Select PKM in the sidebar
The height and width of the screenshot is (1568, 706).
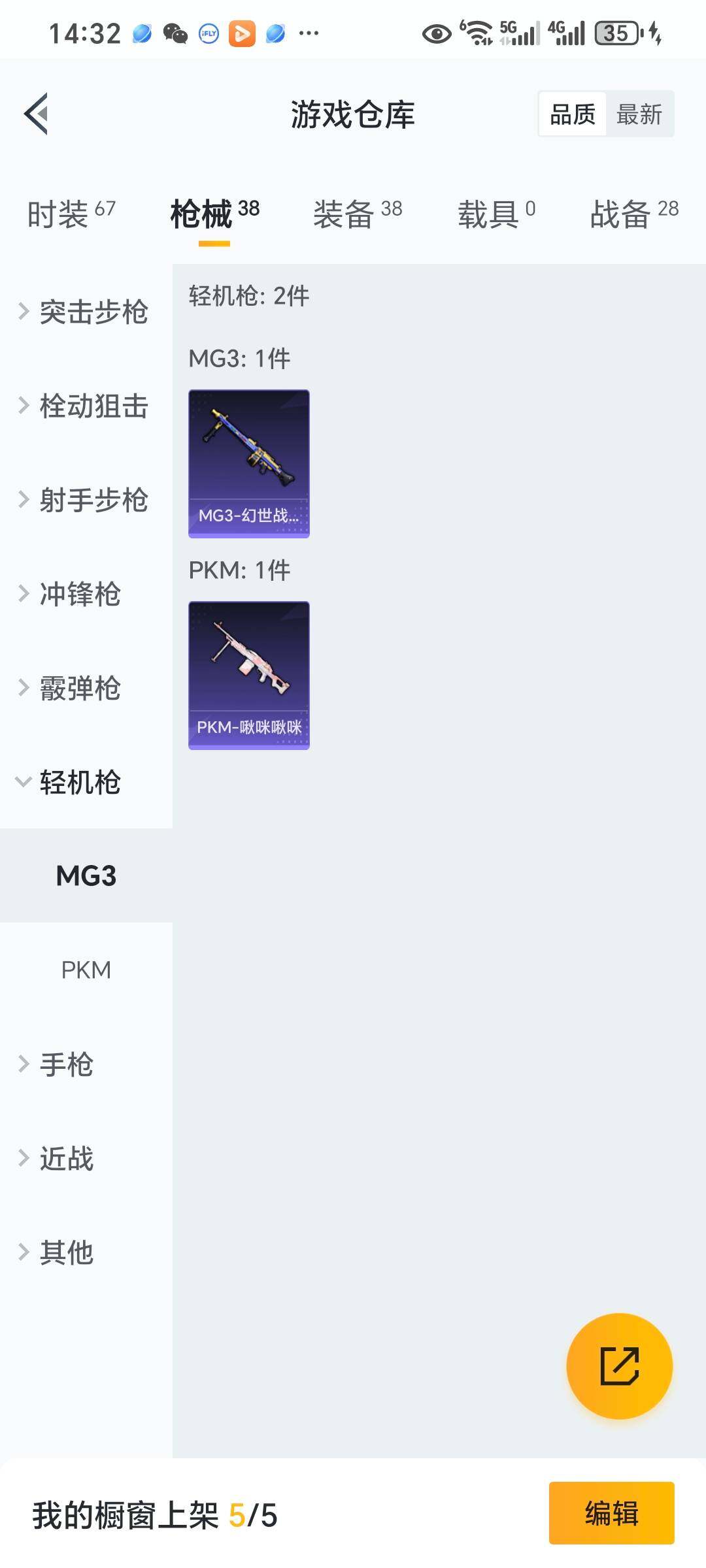pos(86,970)
